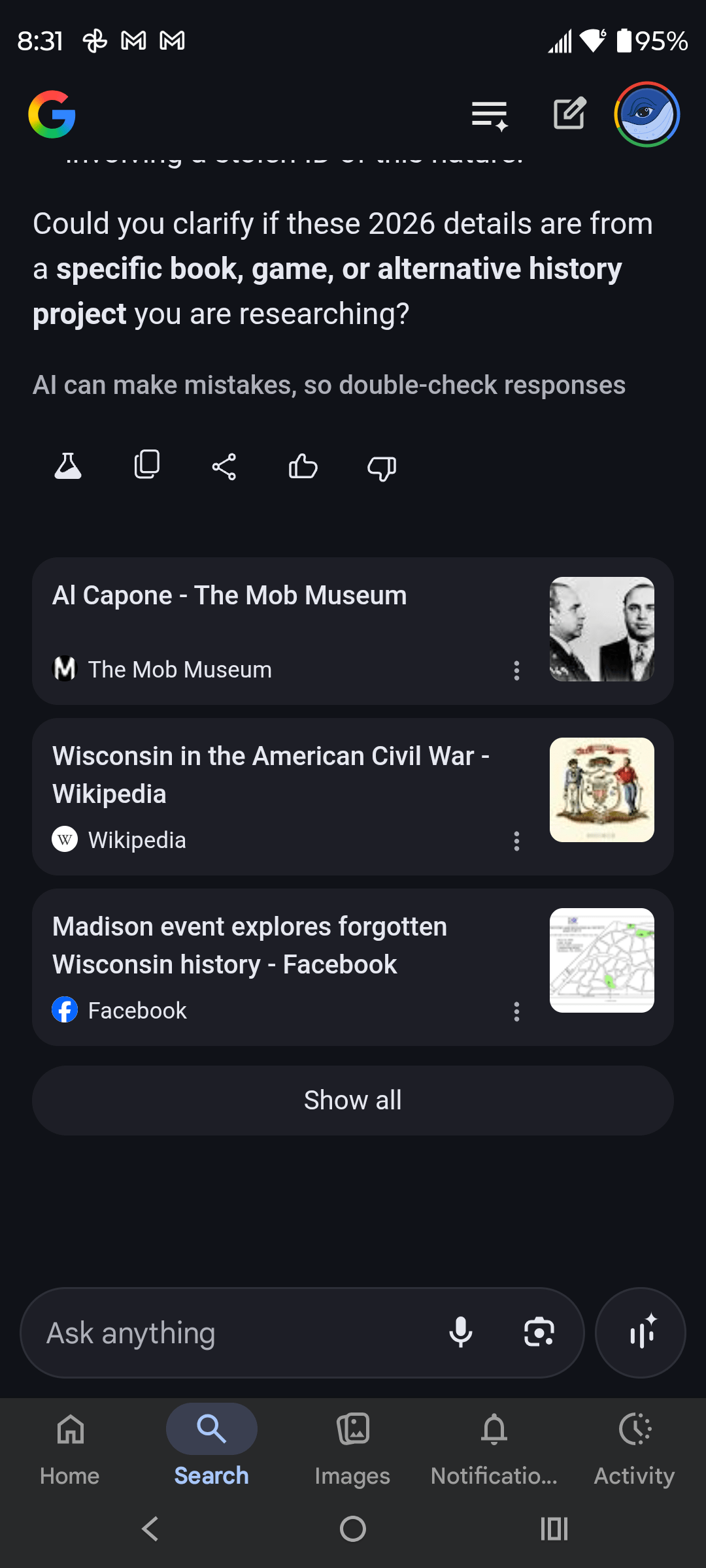Open options for Wikipedia result
The image size is (706, 1568).
[x=516, y=841]
